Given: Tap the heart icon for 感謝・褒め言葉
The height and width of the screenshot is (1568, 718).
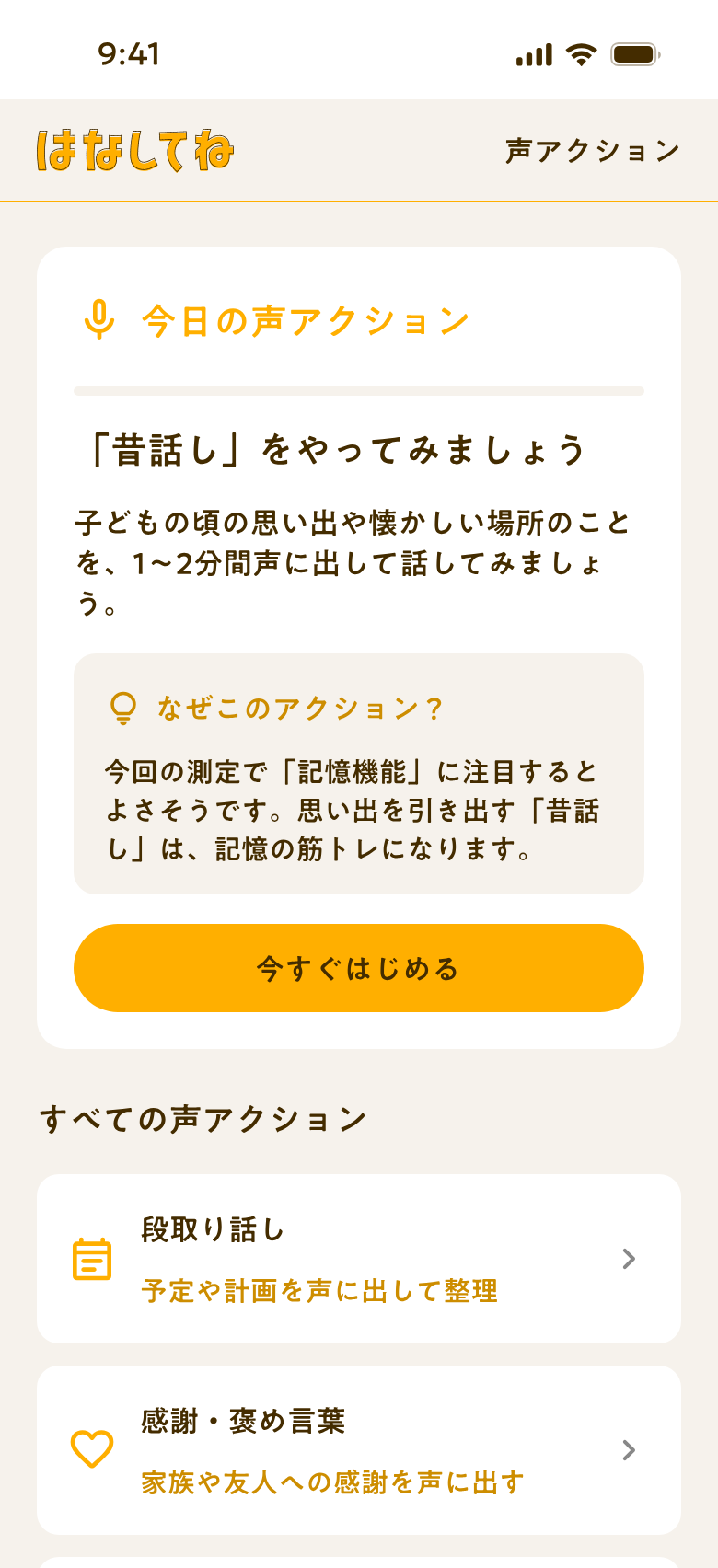Looking at the screenshot, I should pyautogui.click(x=93, y=1449).
